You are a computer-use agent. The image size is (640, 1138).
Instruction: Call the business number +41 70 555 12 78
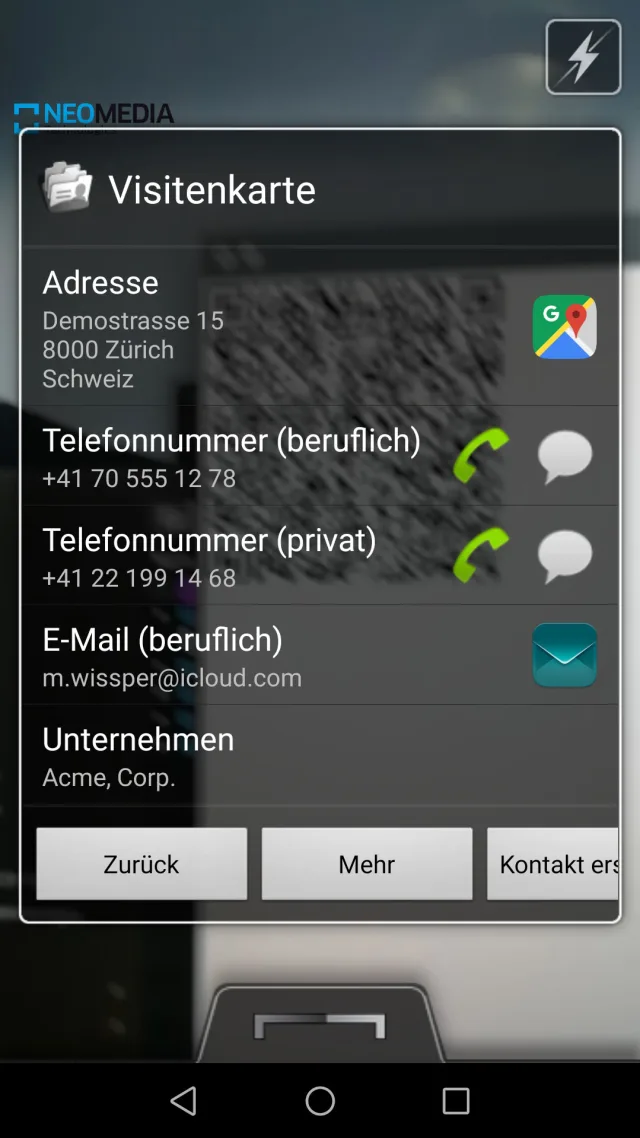tap(481, 456)
